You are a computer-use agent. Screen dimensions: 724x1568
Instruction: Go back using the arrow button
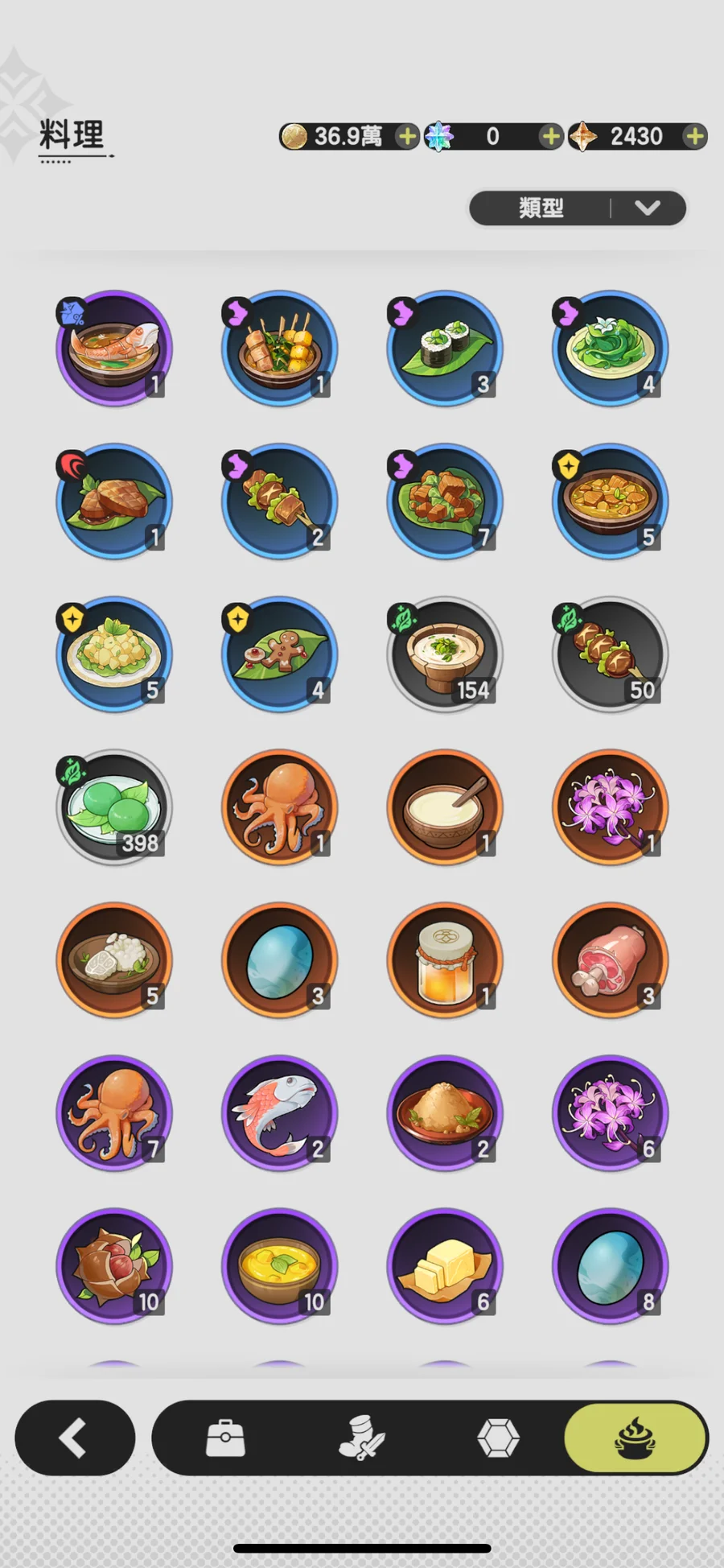coord(75,1438)
